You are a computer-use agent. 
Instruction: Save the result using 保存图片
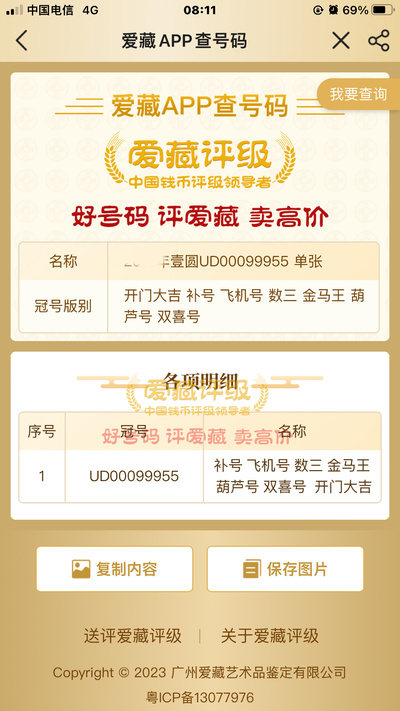coord(285,569)
